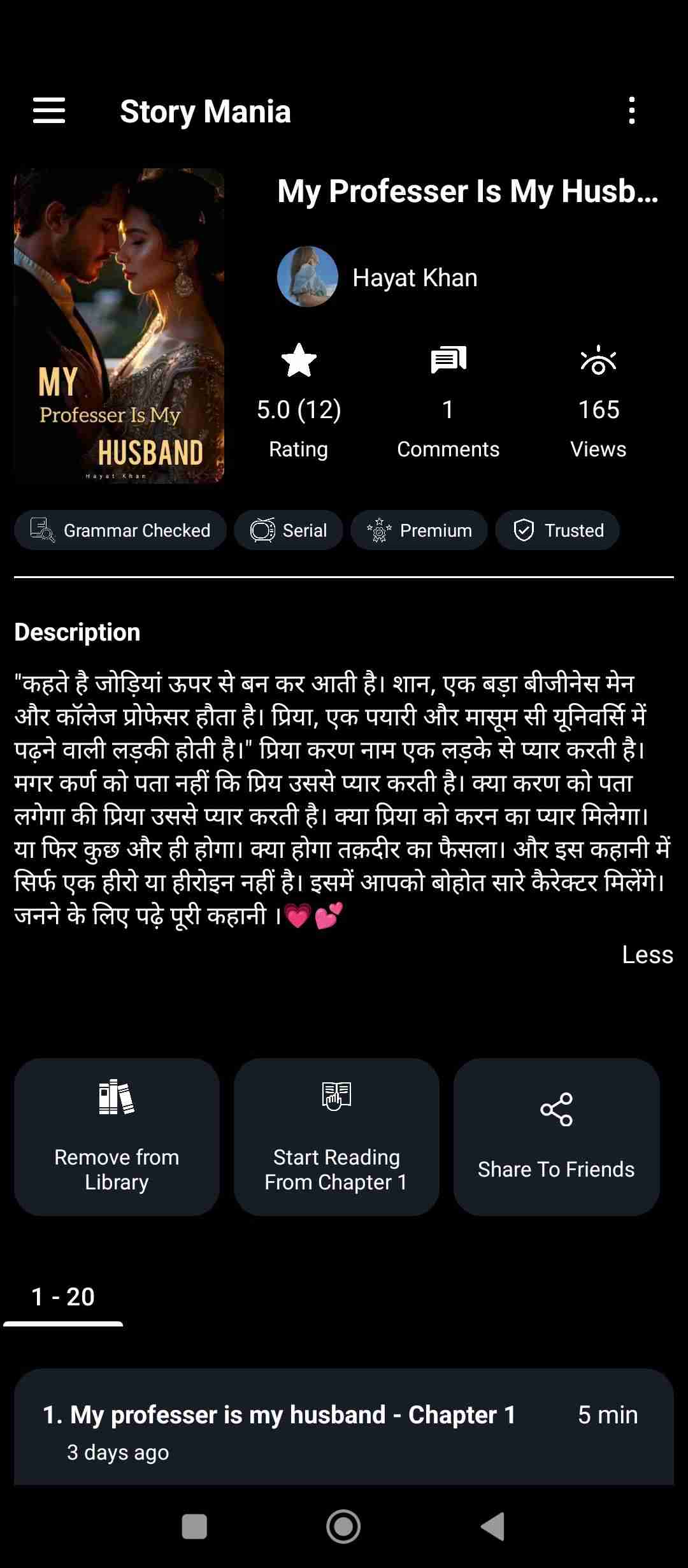Open the navigation hamburger menu
Viewport: 688px width, 1568px height.
(x=48, y=111)
